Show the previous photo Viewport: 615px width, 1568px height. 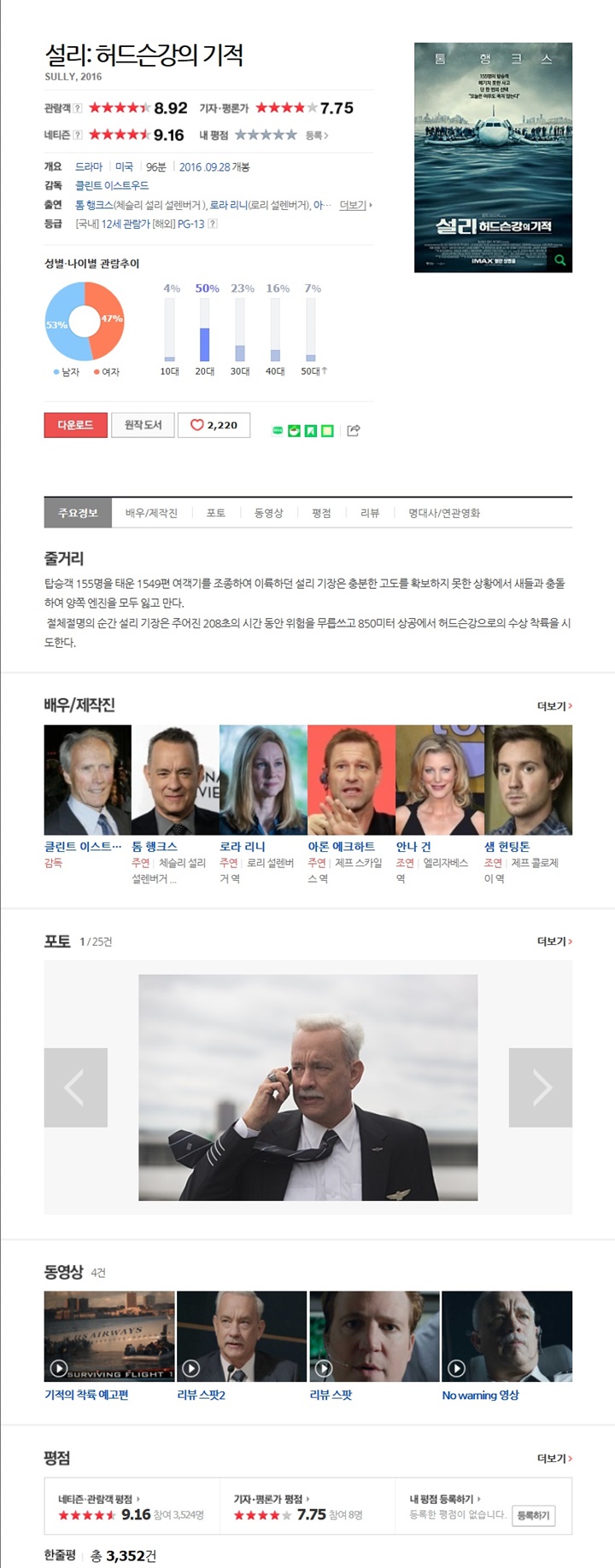[x=76, y=1087]
